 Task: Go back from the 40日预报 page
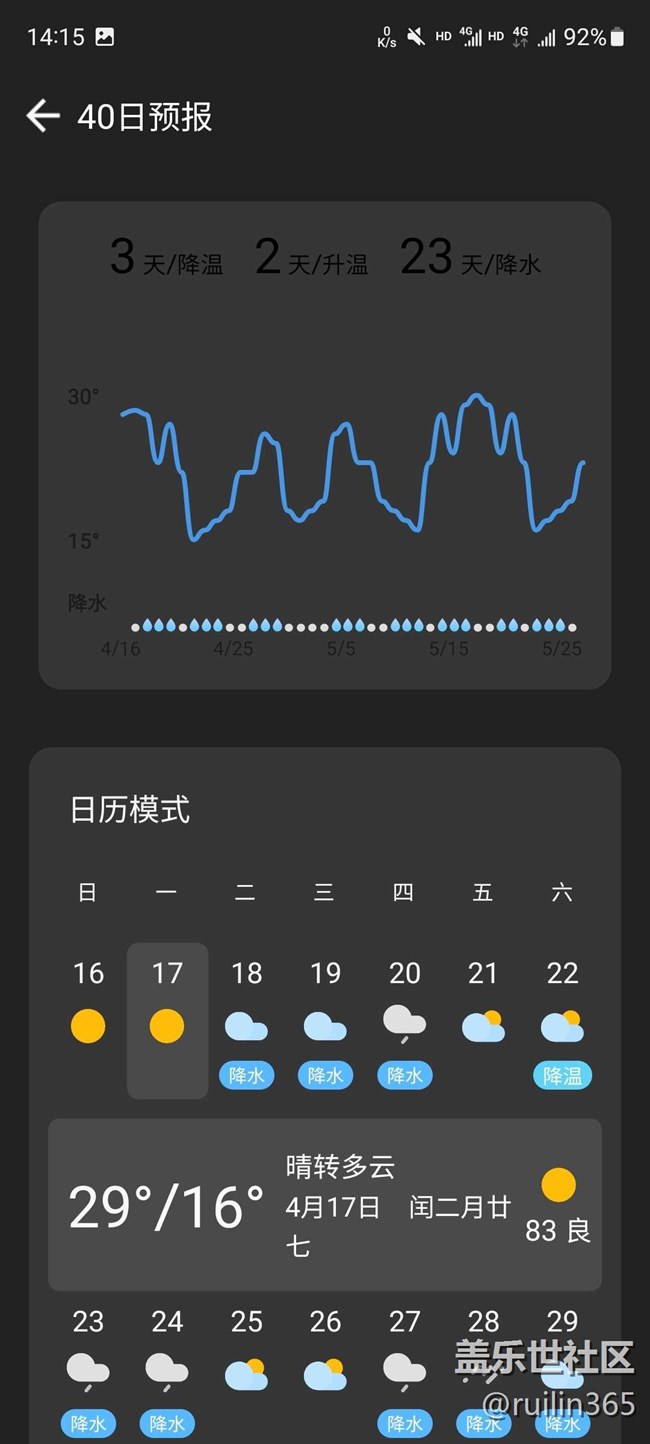click(x=43, y=116)
